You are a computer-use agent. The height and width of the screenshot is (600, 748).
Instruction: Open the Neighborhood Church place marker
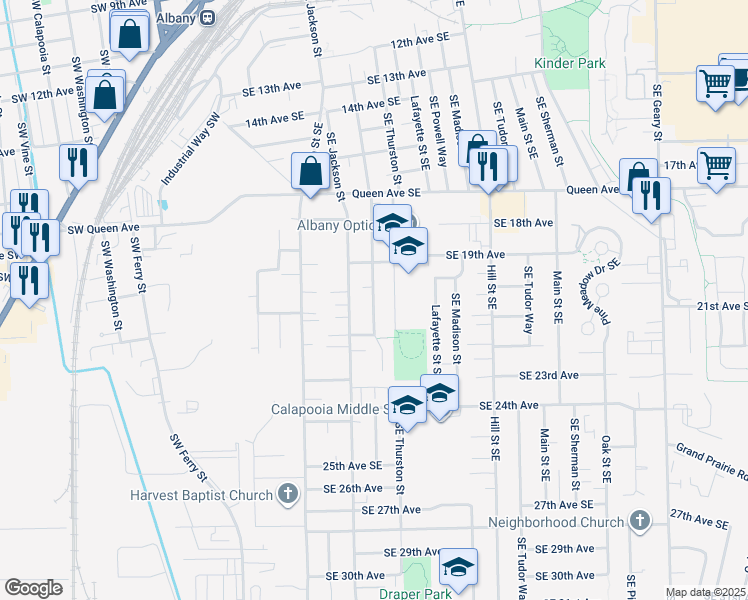(640, 521)
